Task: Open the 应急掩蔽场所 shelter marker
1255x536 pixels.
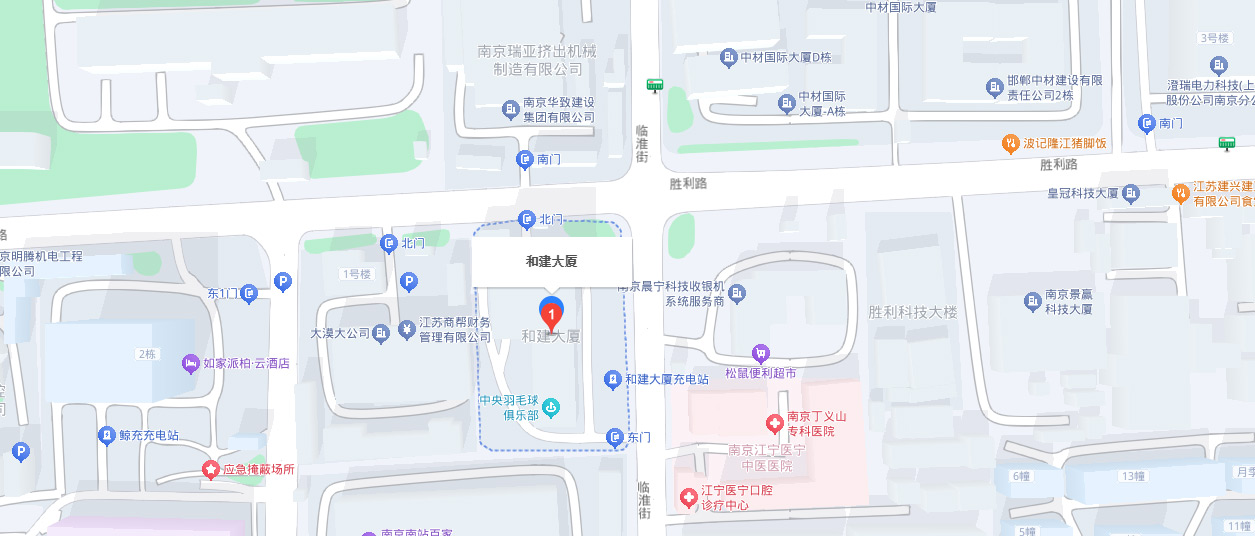Action: (x=211, y=468)
